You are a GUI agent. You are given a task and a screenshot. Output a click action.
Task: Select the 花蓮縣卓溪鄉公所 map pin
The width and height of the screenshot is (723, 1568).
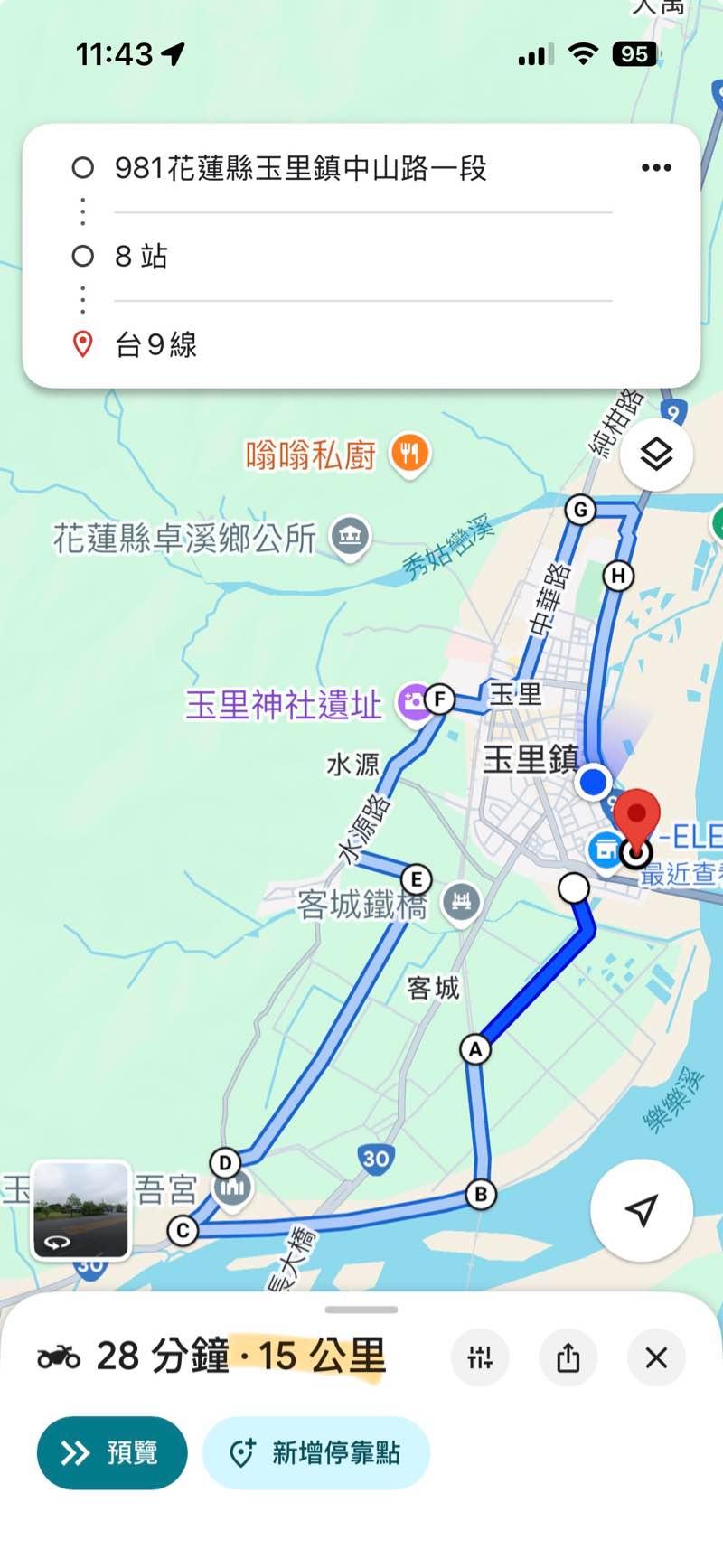350,538
